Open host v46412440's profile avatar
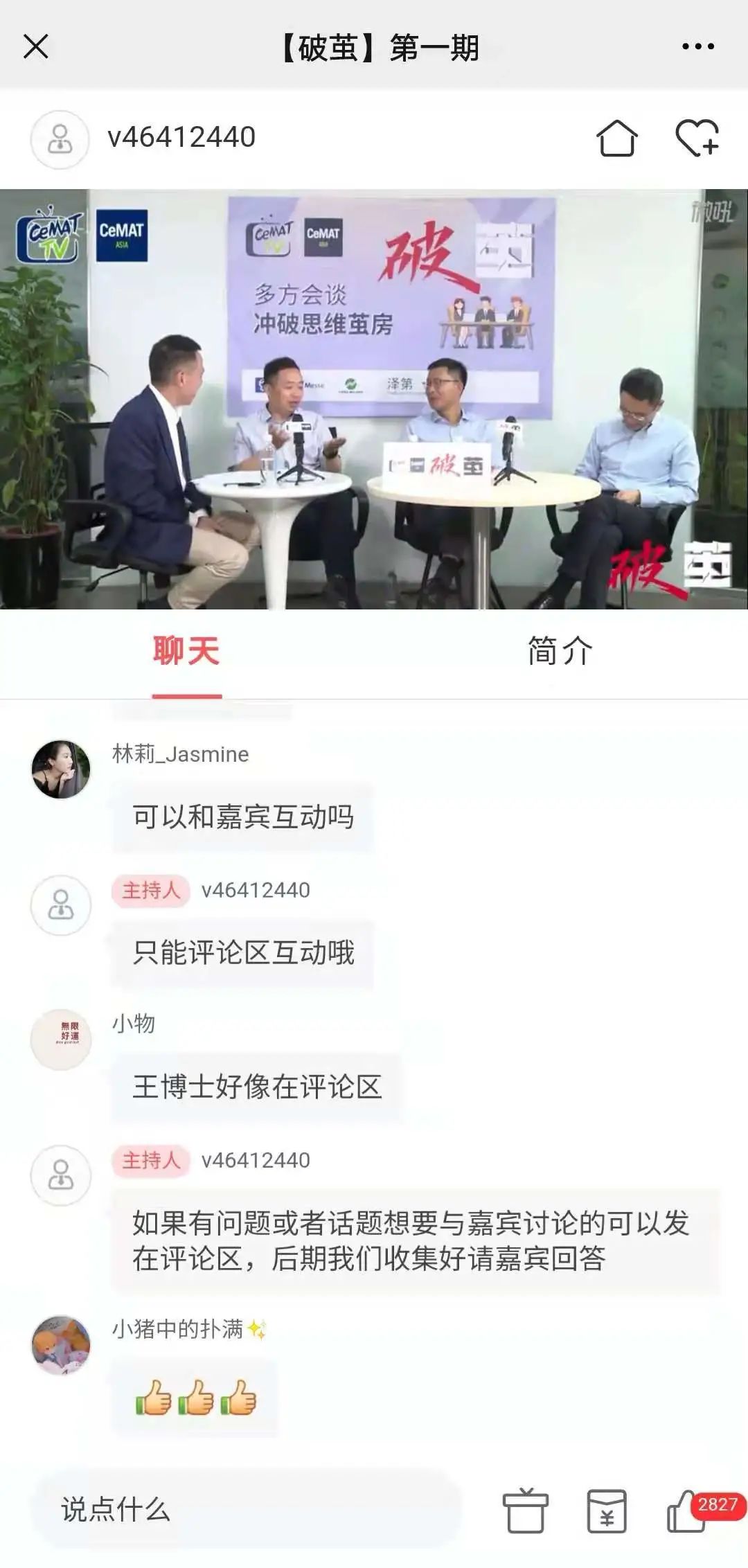 60,139
